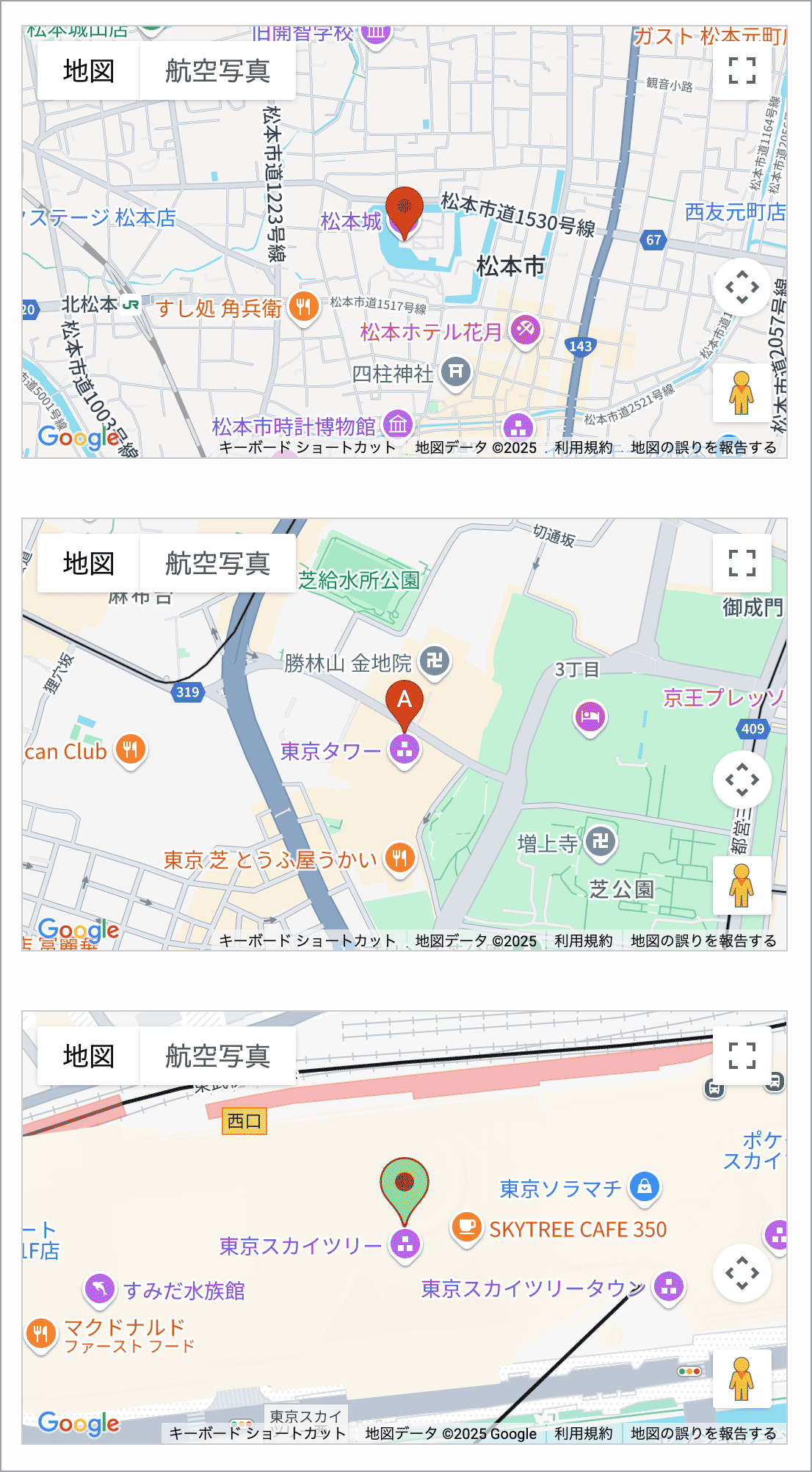Image resolution: width=812 pixels, height=1472 pixels.
Task: Switch the Tokyo Tower map to 航空写真
Action: tap(217, 563)
